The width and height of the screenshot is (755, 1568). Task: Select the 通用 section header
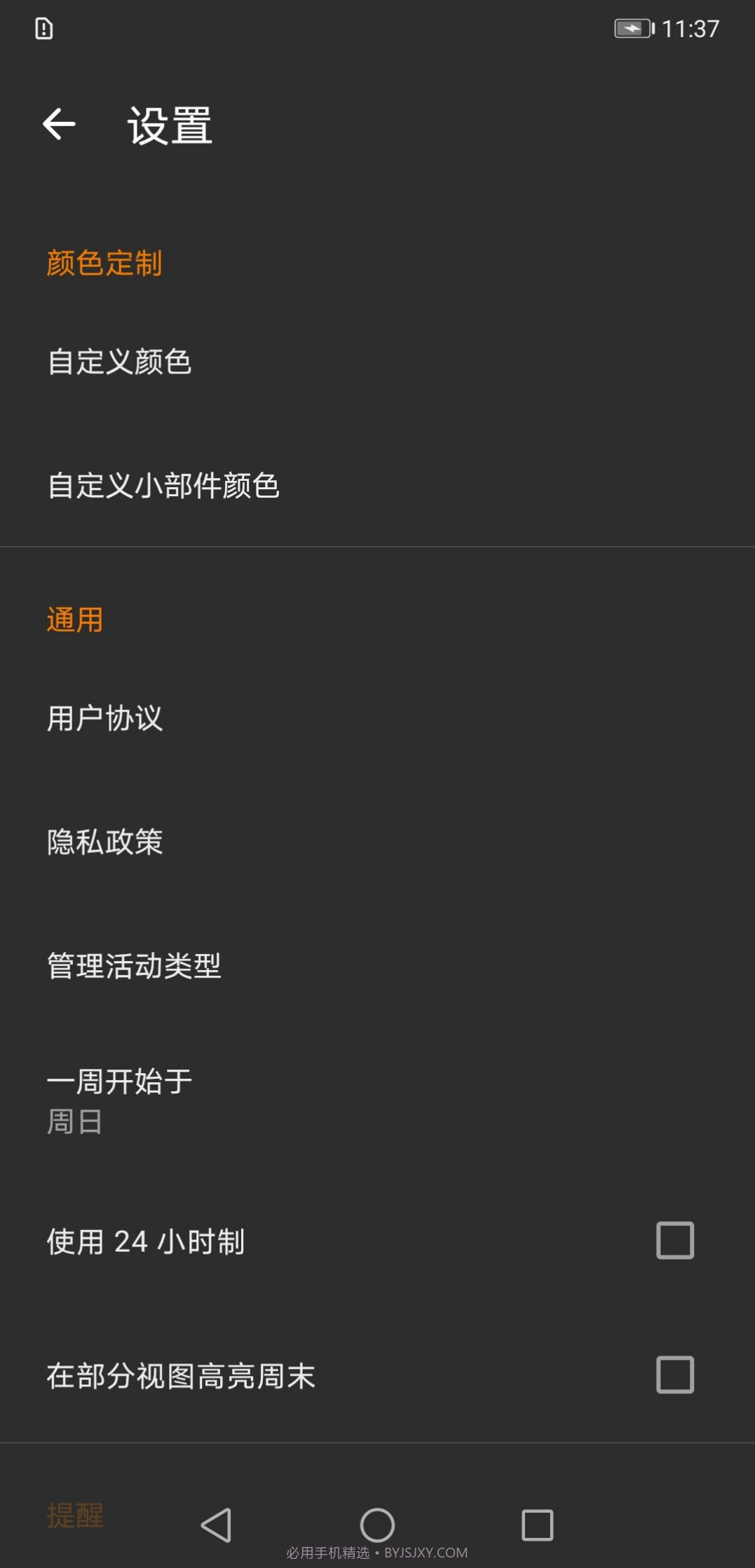[75, 620]
